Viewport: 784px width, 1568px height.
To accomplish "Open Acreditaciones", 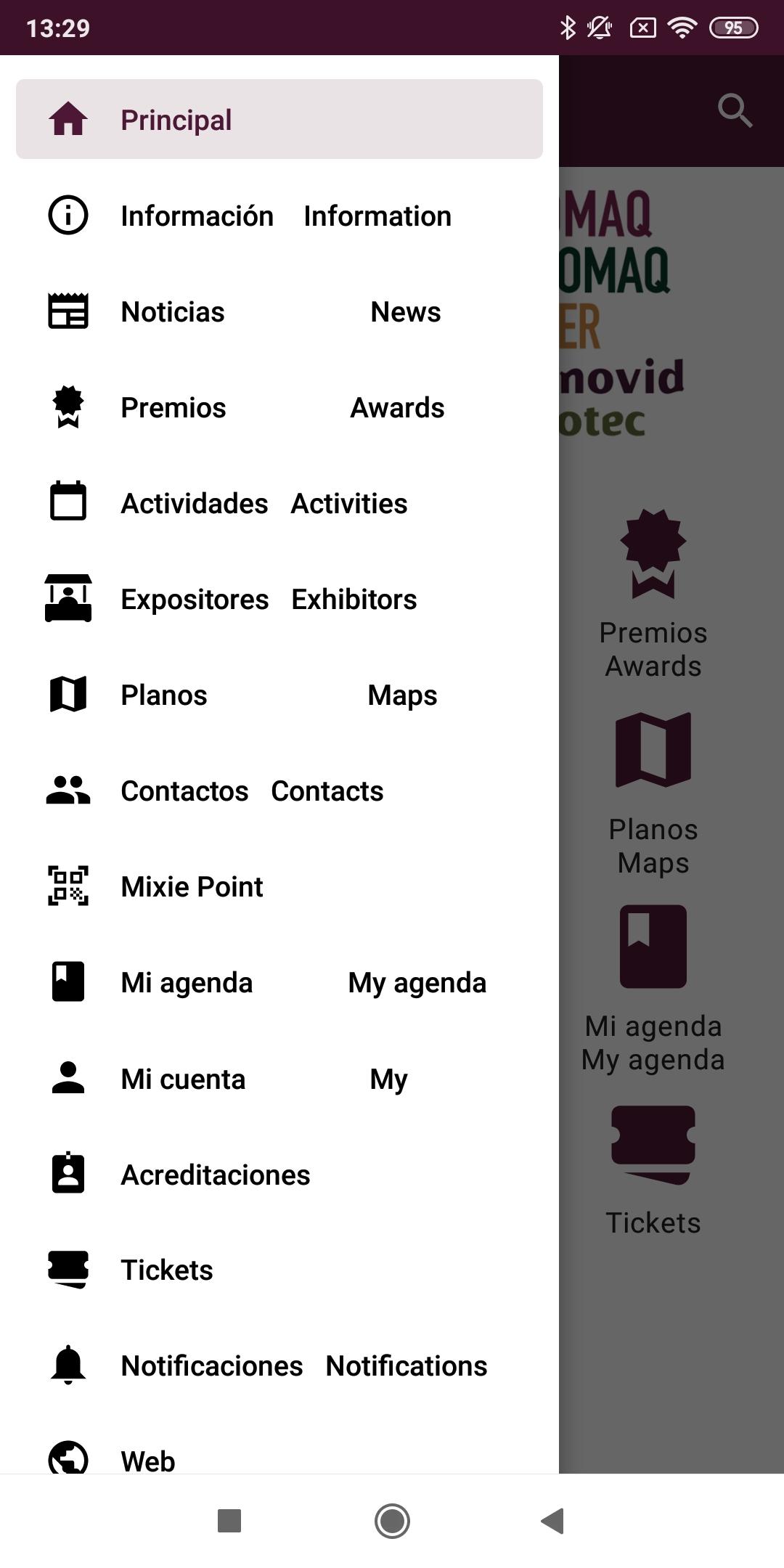I will [279, 1175].
